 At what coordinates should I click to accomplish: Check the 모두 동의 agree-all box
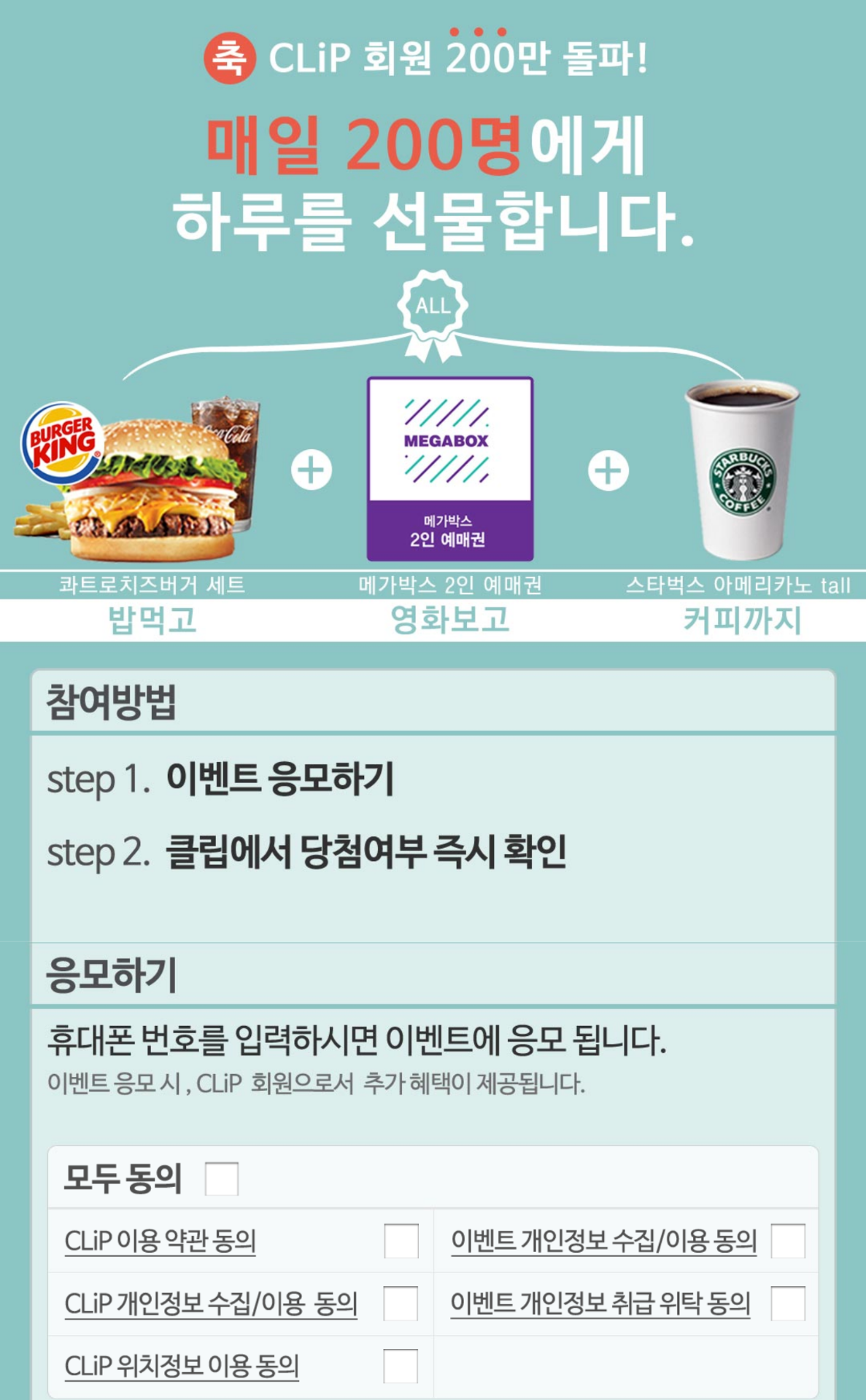point(222,1179)
